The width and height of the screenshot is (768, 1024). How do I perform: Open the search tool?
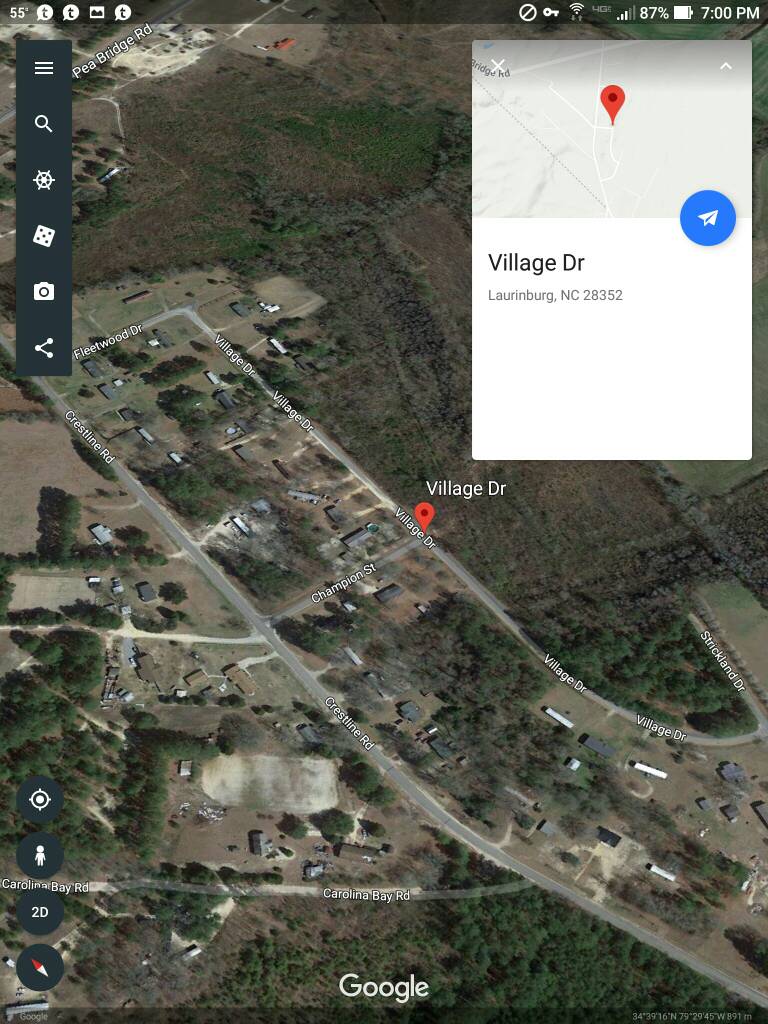click(x=43, y=124)
